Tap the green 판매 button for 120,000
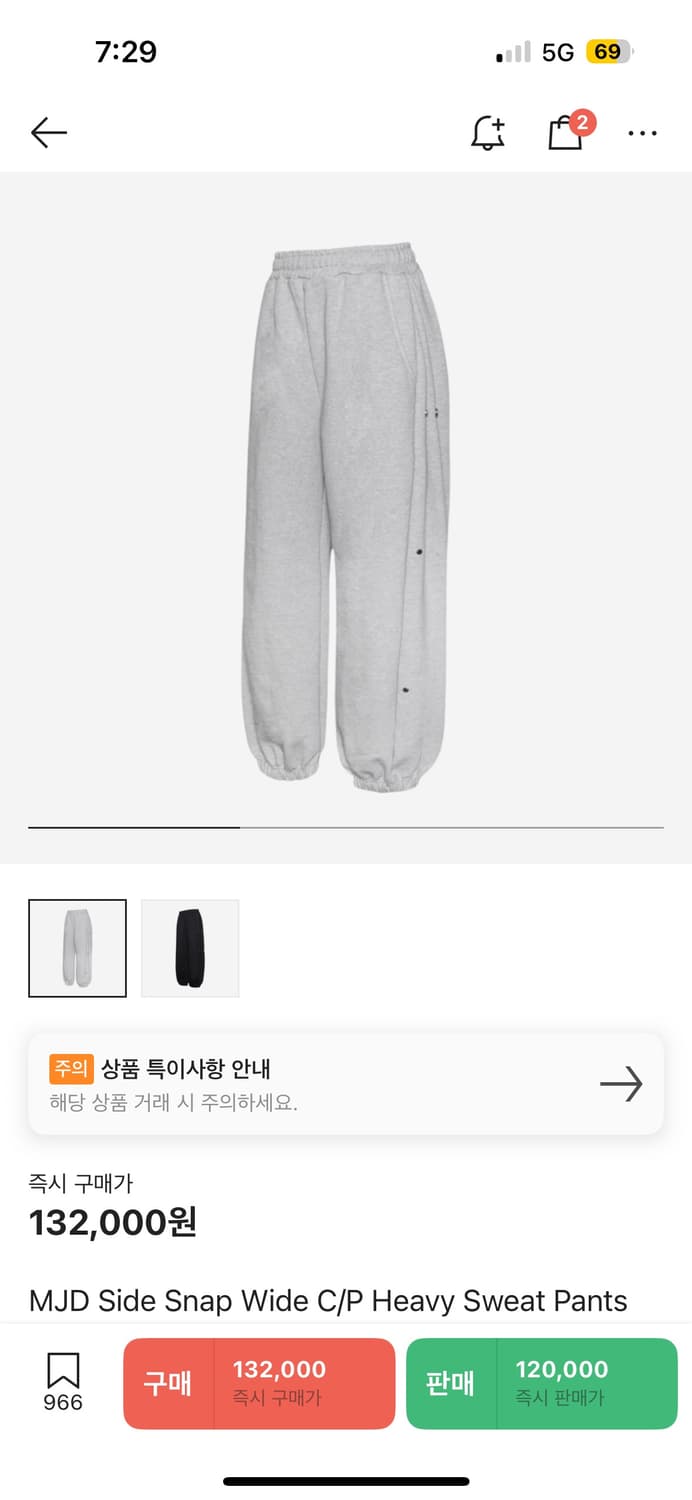This screenshot has width=692, height=1500. (x=542, y=1383)
